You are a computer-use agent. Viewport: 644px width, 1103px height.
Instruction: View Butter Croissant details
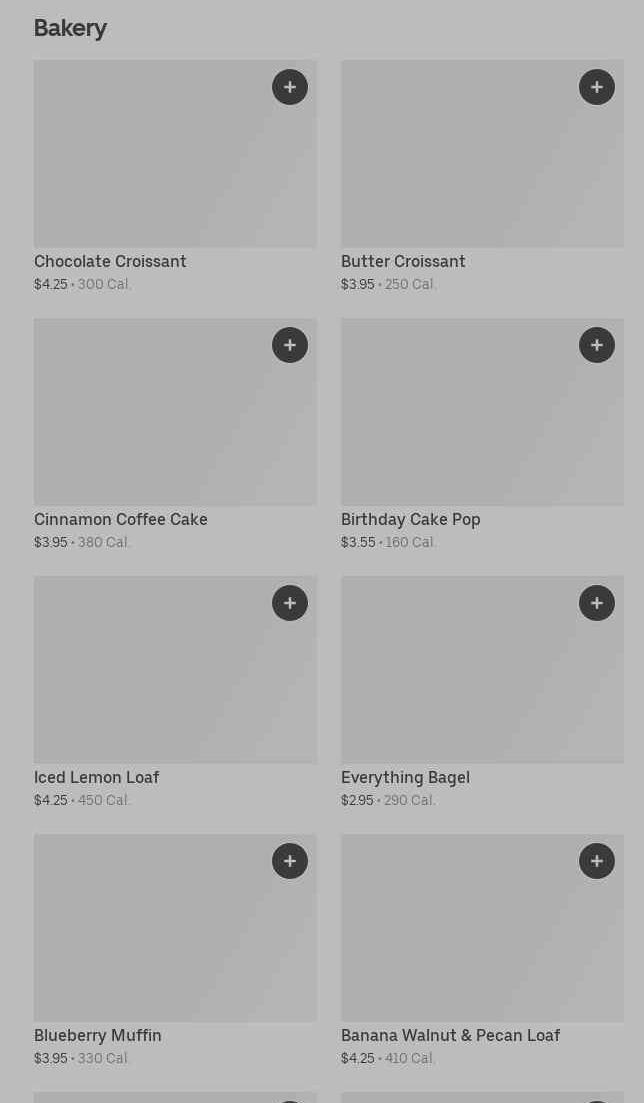tap(482, 176)
